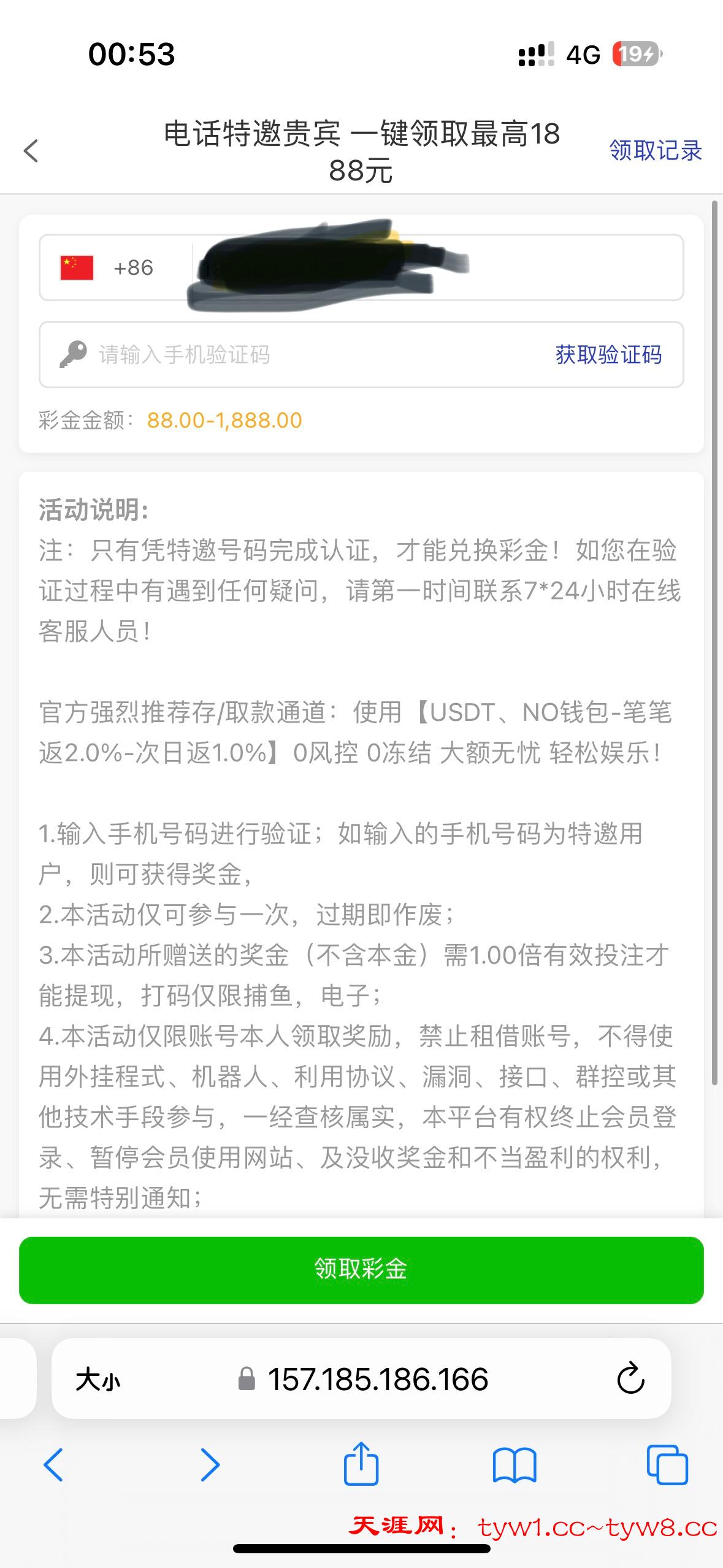Tap the green 领取彩金 button

361,1269
